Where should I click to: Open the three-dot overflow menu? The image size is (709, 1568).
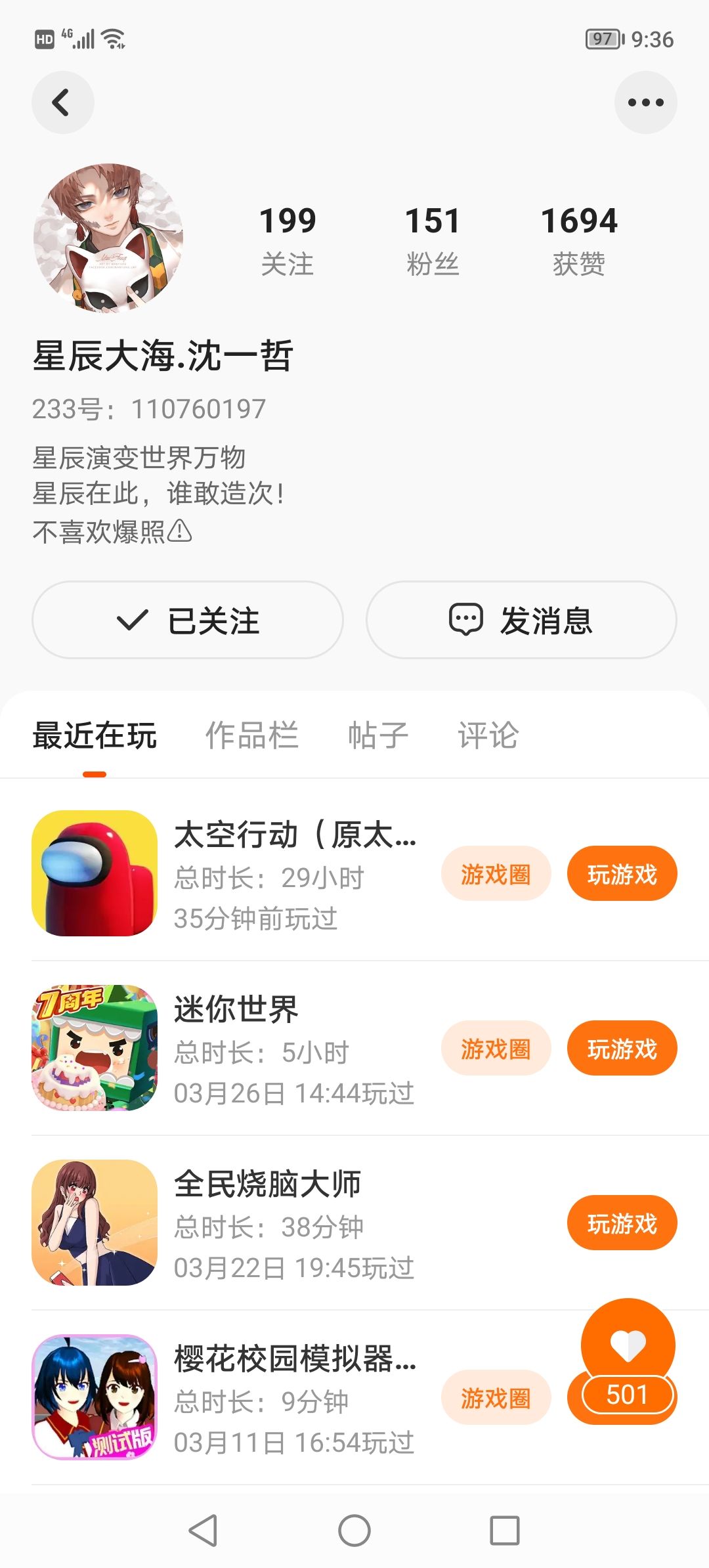[645, 102]
